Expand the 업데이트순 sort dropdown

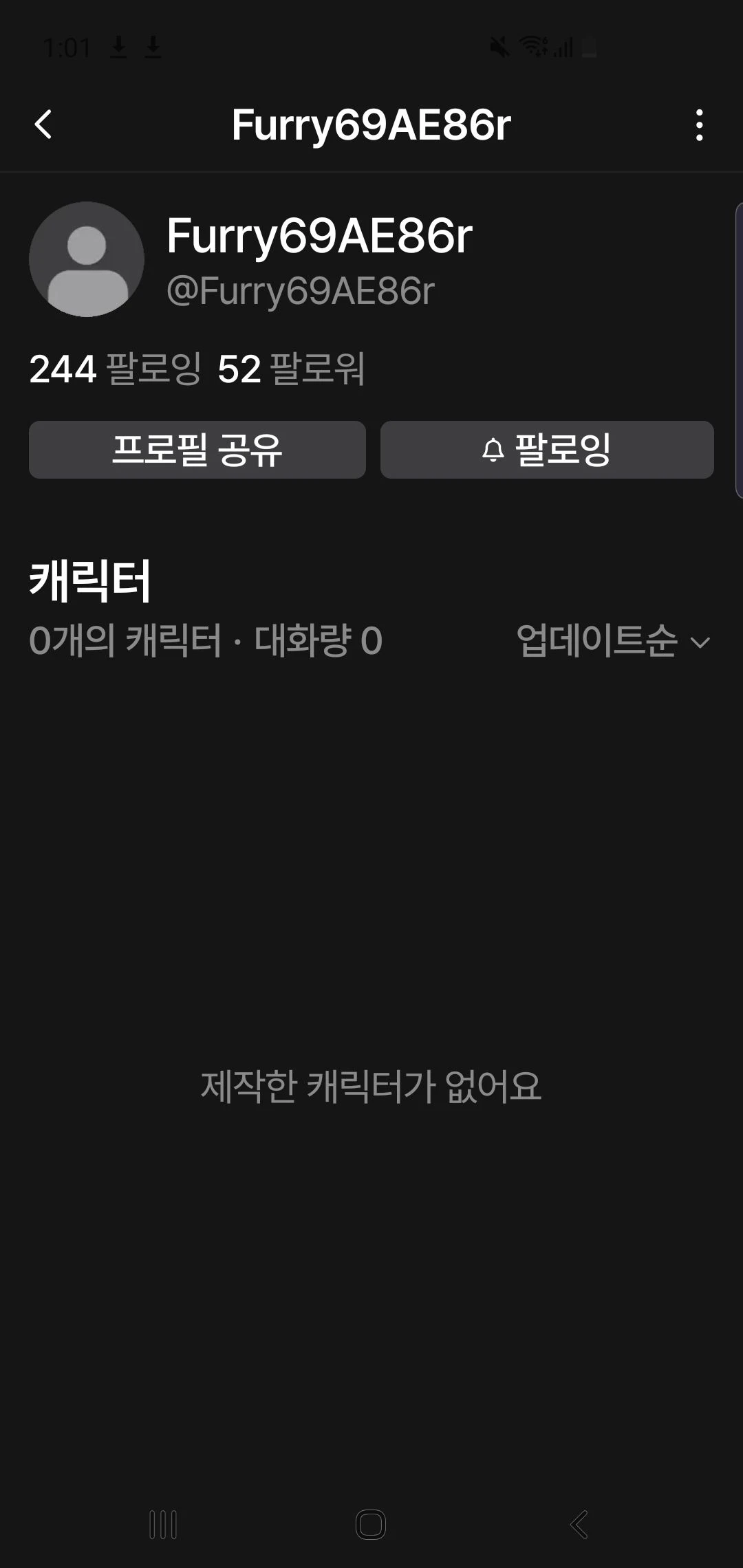coord(612,641)
